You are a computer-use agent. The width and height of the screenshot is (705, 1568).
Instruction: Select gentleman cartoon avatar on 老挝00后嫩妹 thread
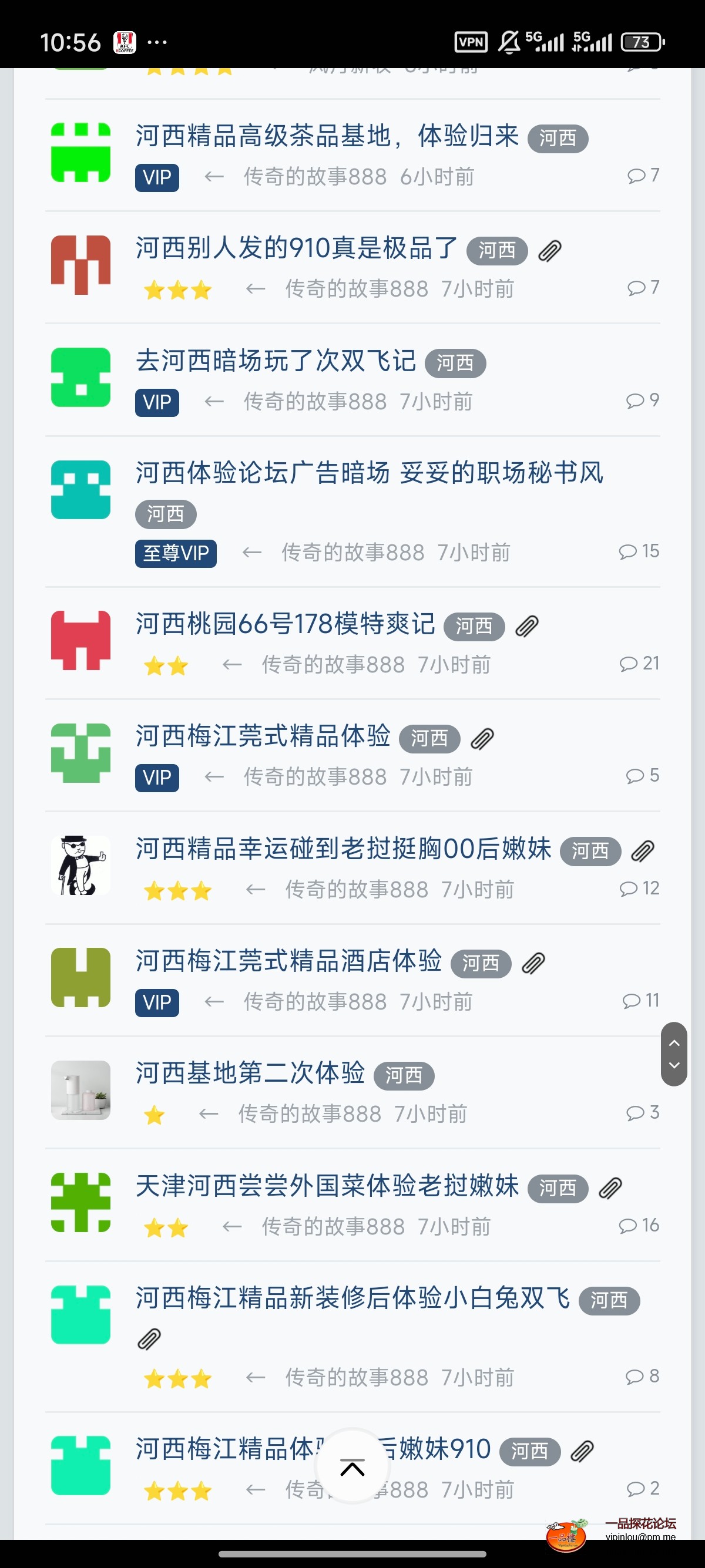point(80,864)
